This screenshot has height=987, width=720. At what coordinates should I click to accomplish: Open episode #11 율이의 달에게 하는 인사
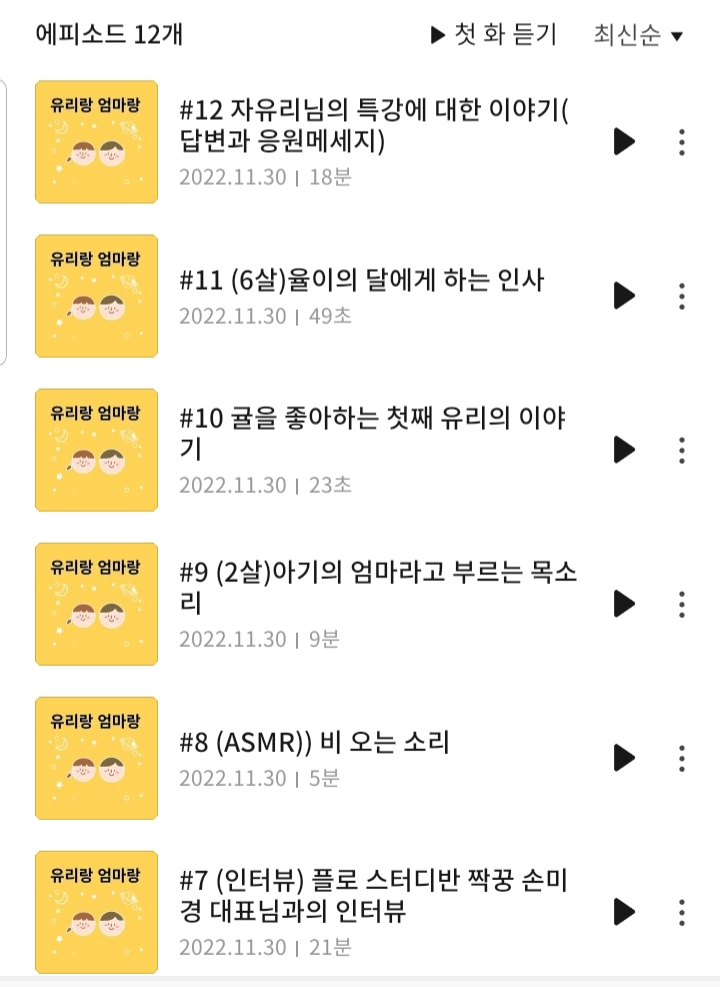362,280
